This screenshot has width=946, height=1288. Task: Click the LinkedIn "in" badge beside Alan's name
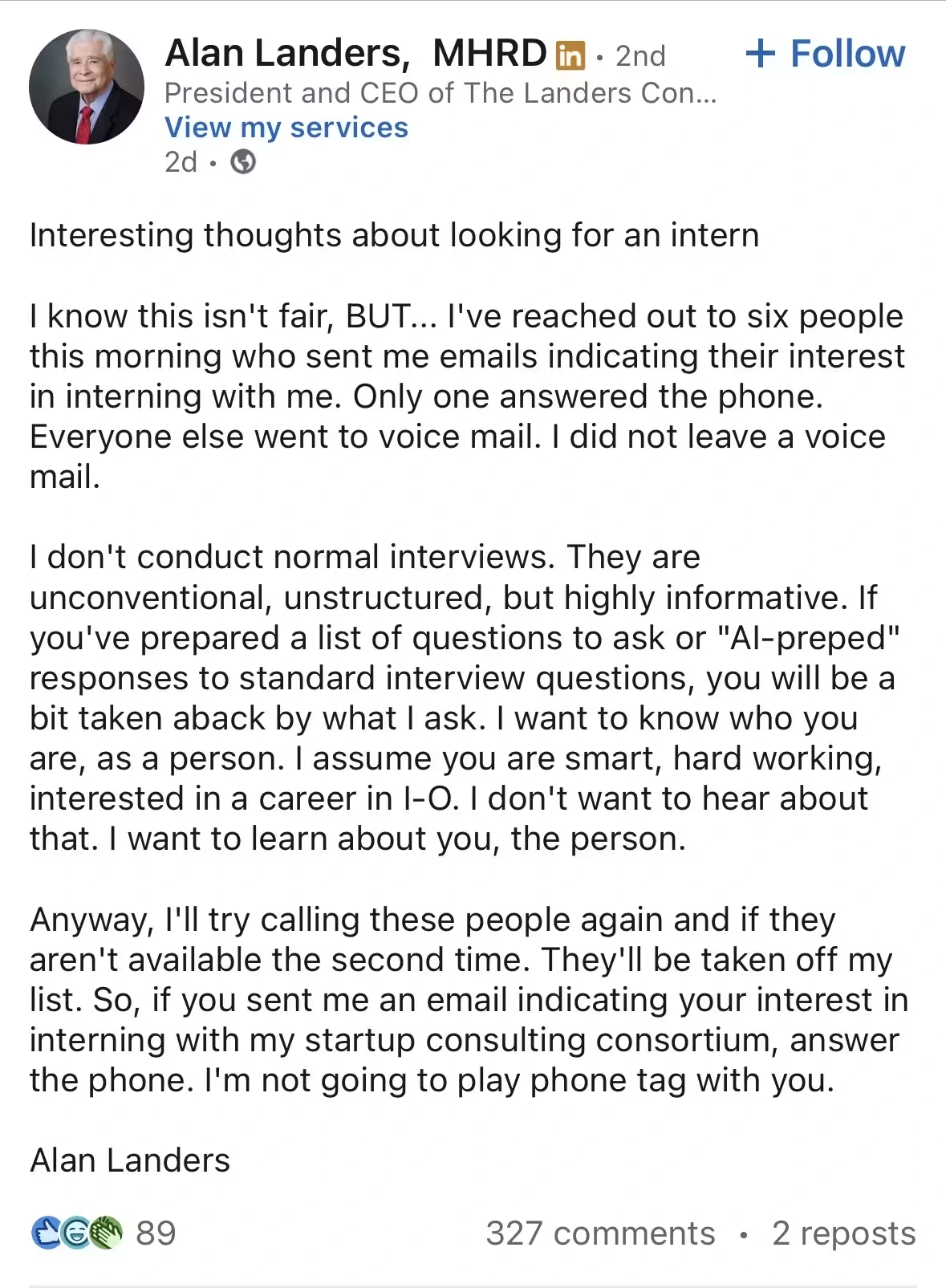pyautogui.click(x=571, y=55)
